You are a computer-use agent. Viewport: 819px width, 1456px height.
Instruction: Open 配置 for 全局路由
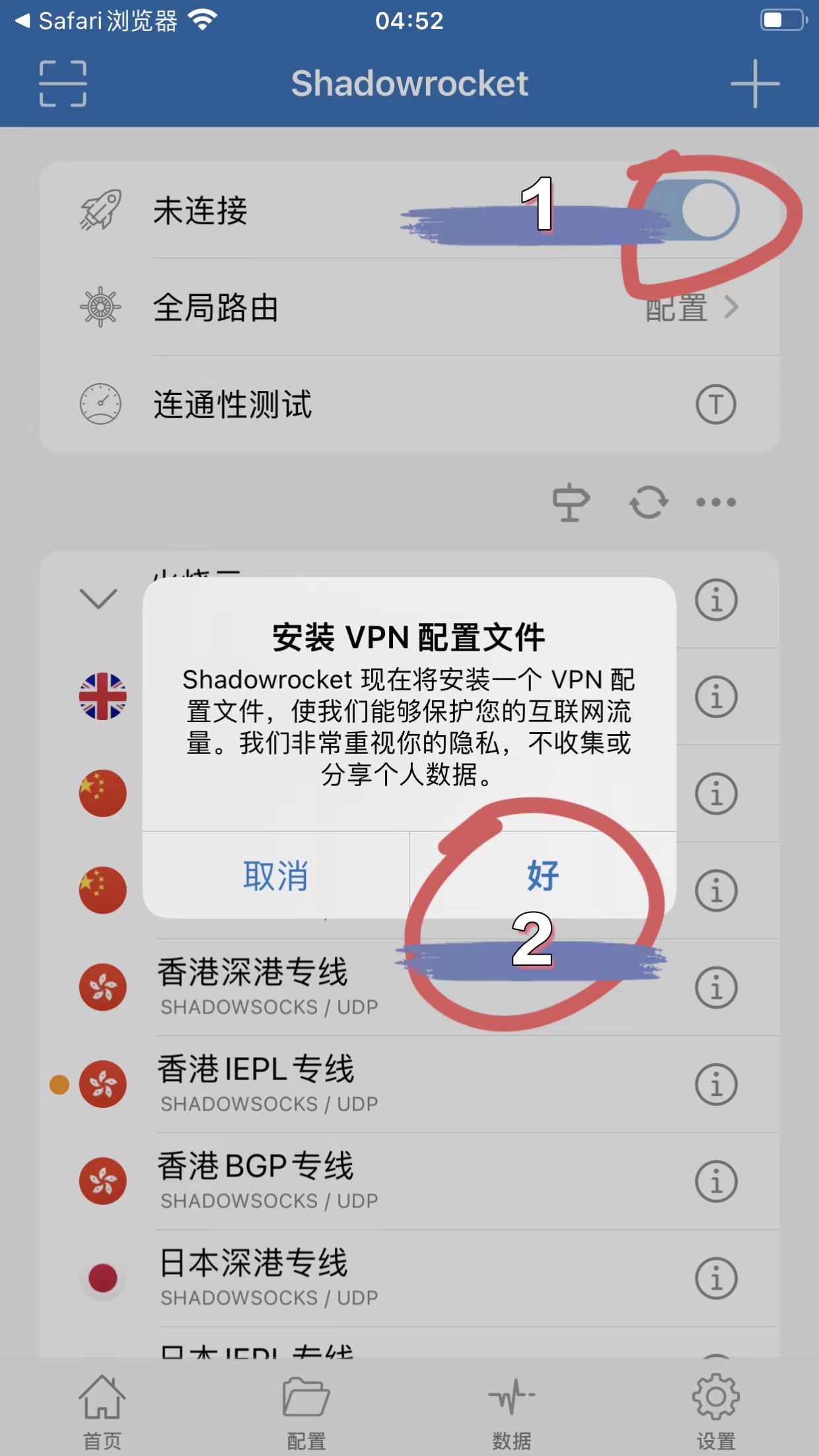[676, 308]
